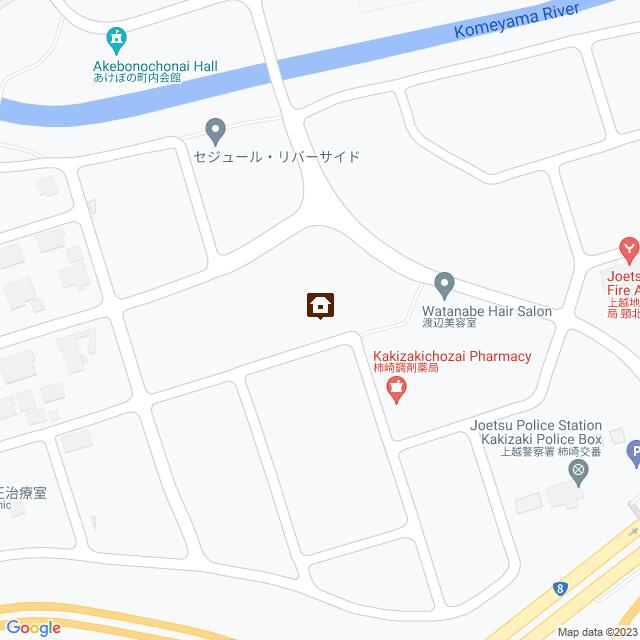
Task: Open the Kakizakichozai Pharmacy marker
Action: [396, 391]
